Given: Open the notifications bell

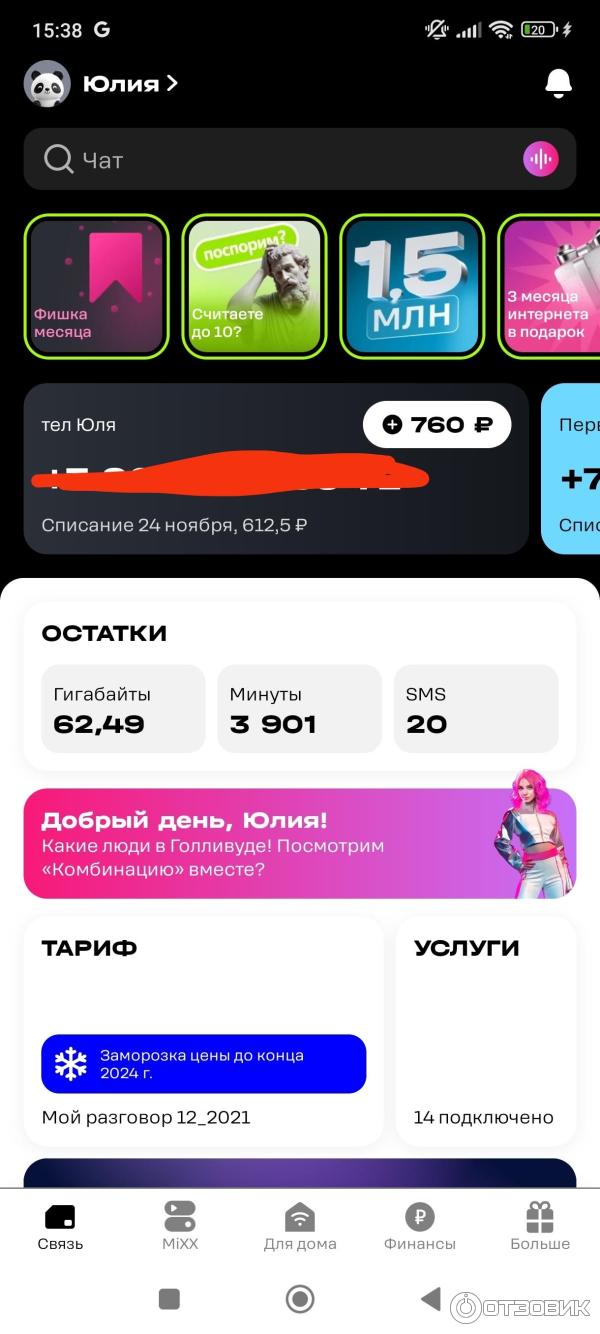Looking at the screenshot, I should (x=558, y=83).
